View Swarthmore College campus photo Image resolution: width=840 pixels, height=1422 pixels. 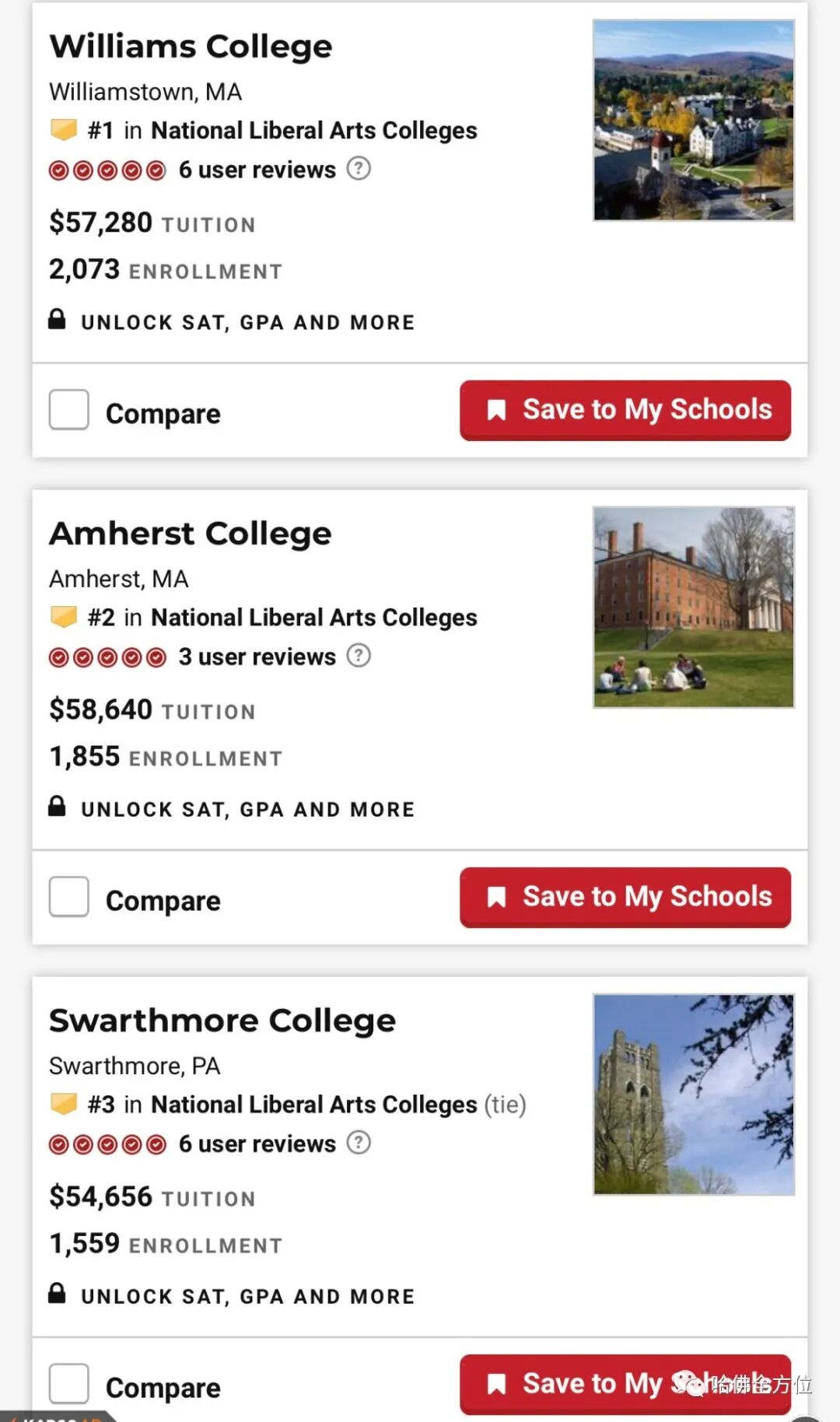coord(694,1095)
